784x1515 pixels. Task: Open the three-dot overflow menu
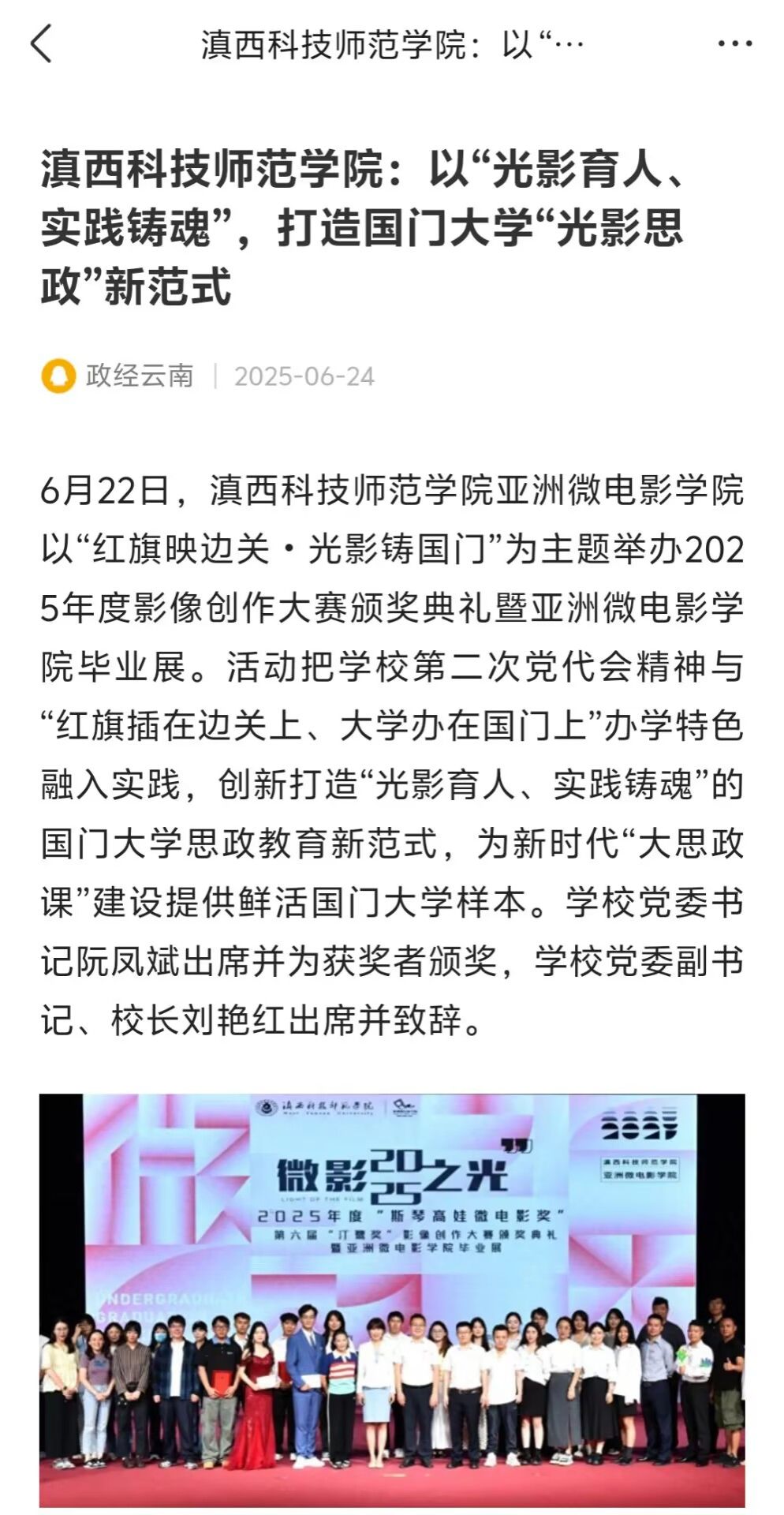(734, 44)
